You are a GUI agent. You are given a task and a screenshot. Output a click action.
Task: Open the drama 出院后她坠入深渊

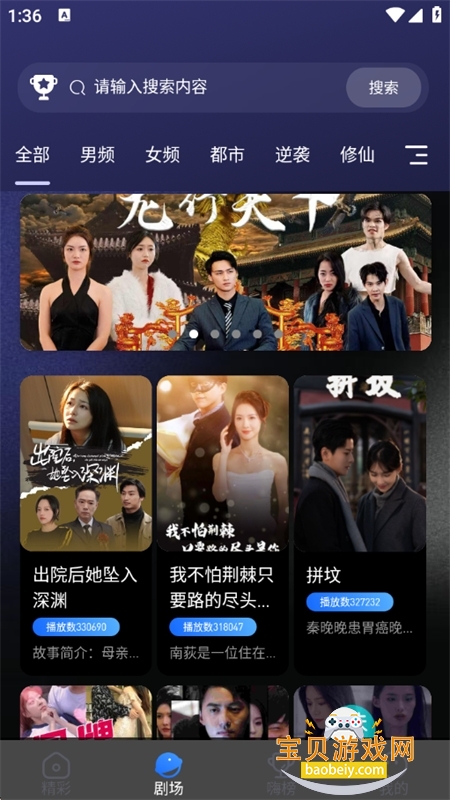(x=86, y=525)
